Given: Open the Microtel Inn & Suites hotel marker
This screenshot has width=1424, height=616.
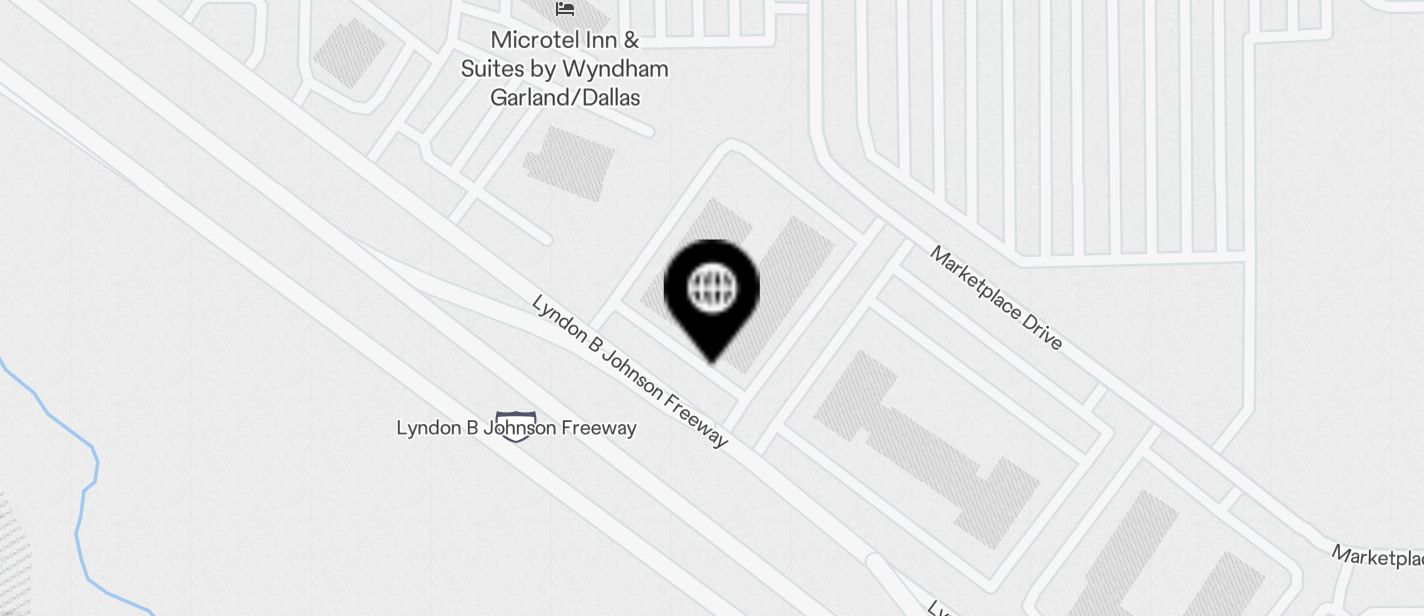Looking at the screenshot, I should 565,10.
